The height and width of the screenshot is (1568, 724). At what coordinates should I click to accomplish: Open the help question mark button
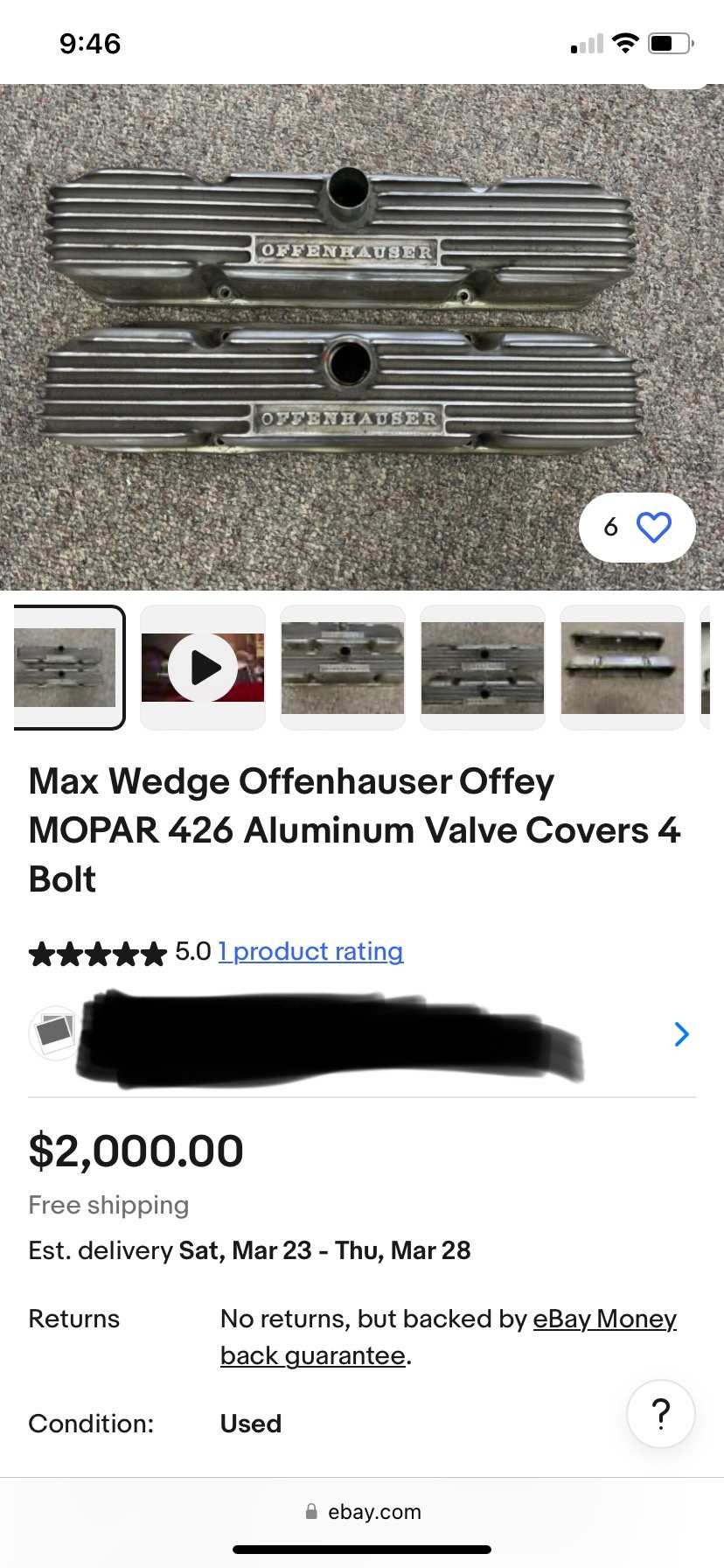click(661, 1413)
